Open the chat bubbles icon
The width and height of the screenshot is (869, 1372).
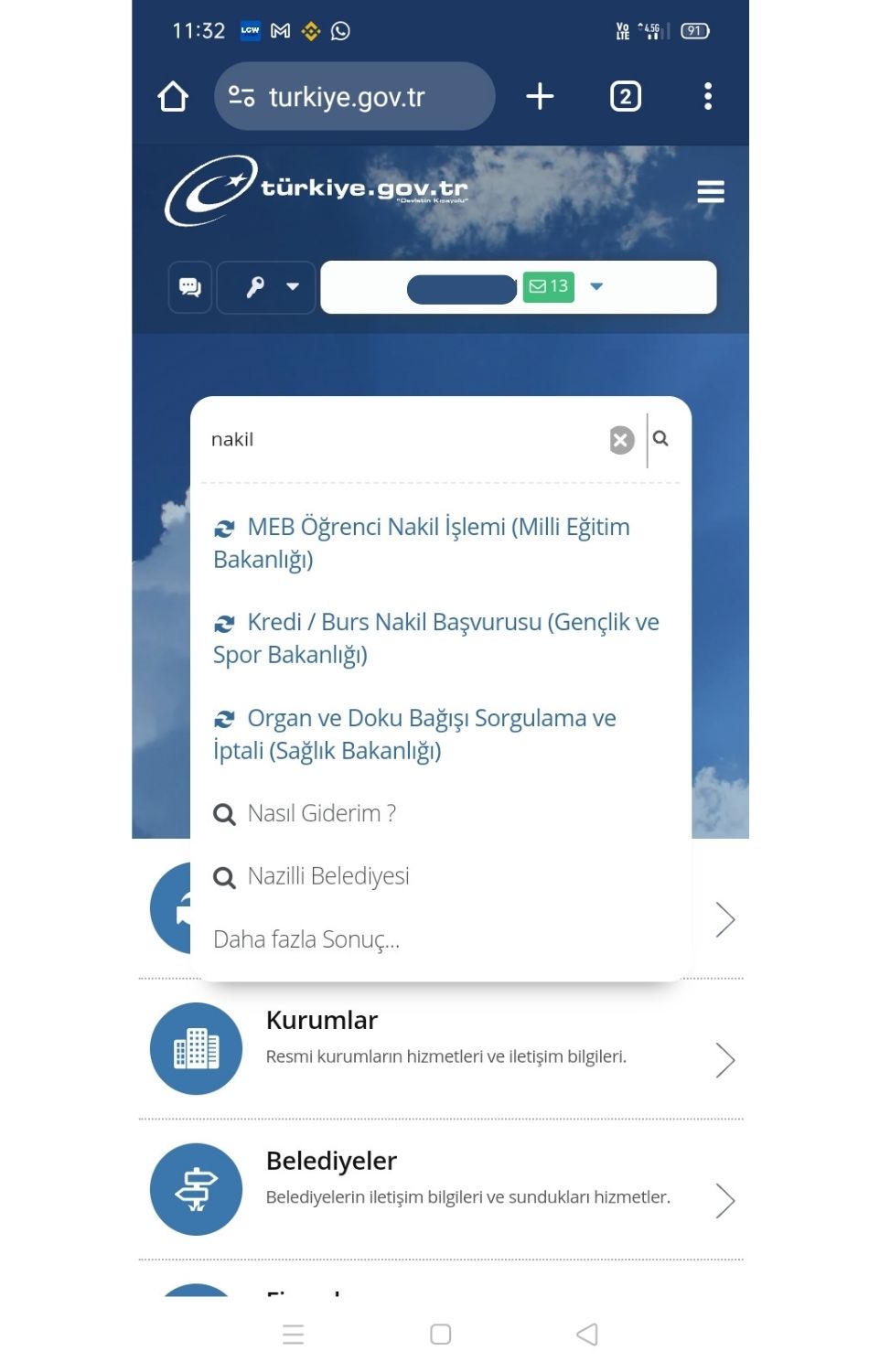[x=190, y=287]
